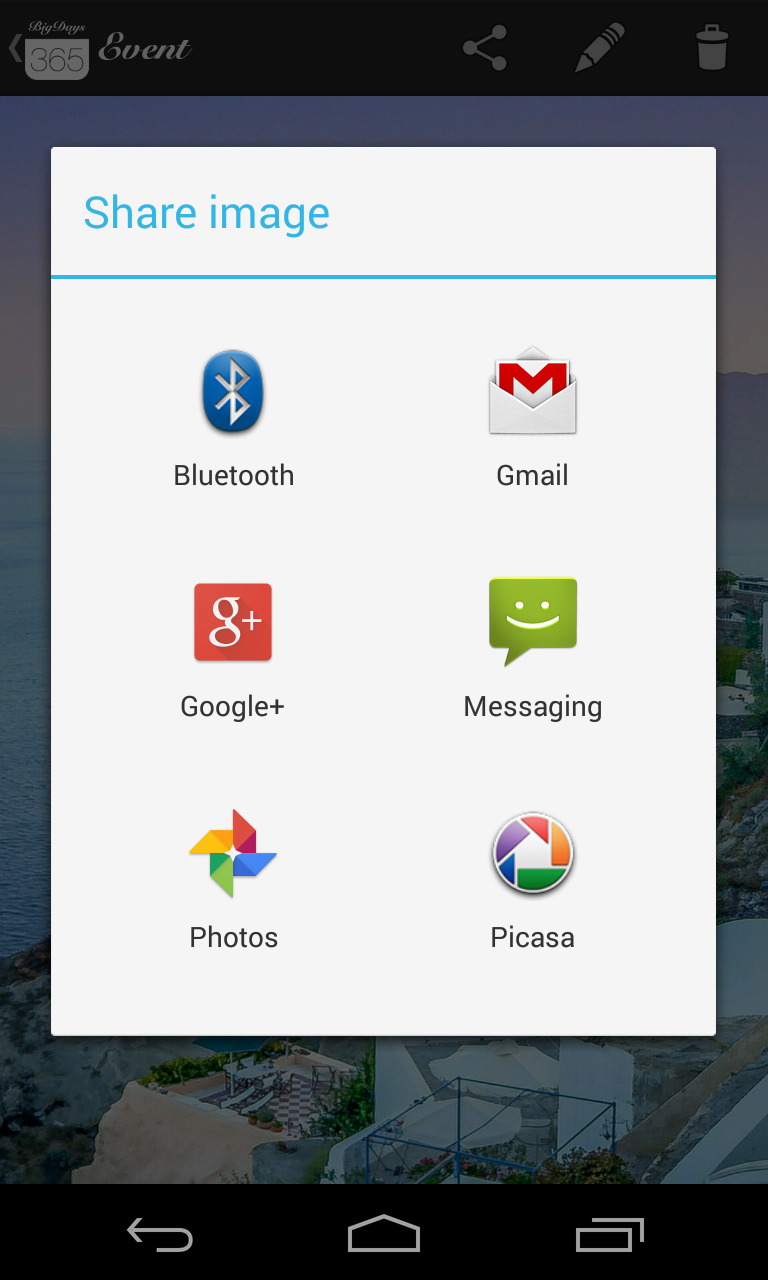Share the image via Bluetooth
Viewport: 768px width, 1280px height.
pyautogui.click(x=233, y=418)
